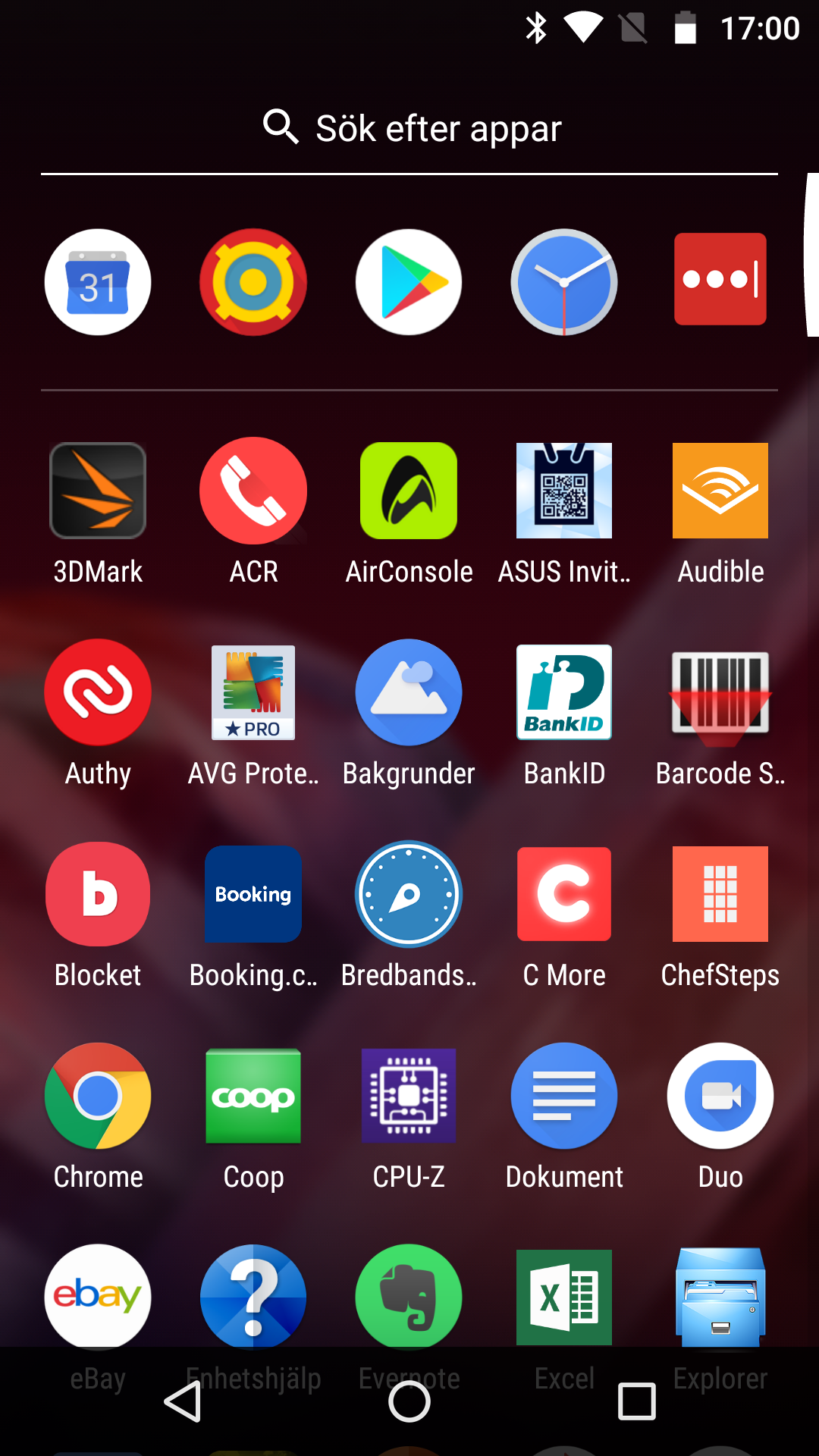
Task: Open the Audible app
Action: pos(720,491)
